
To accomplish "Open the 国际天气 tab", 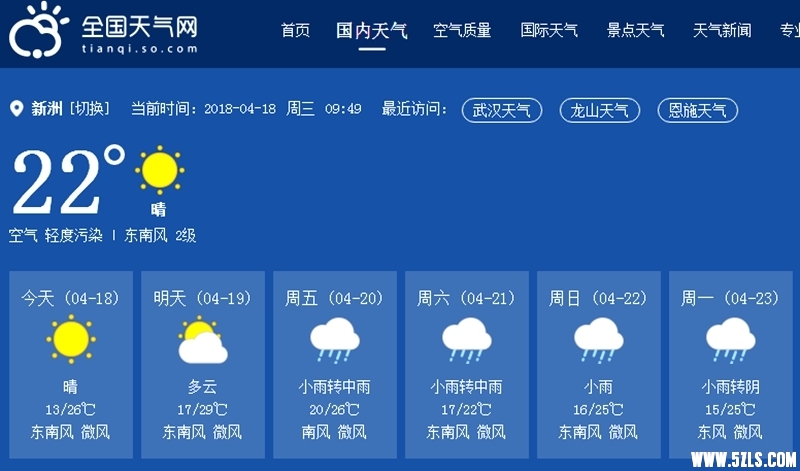I will click(x=549, y=31).
